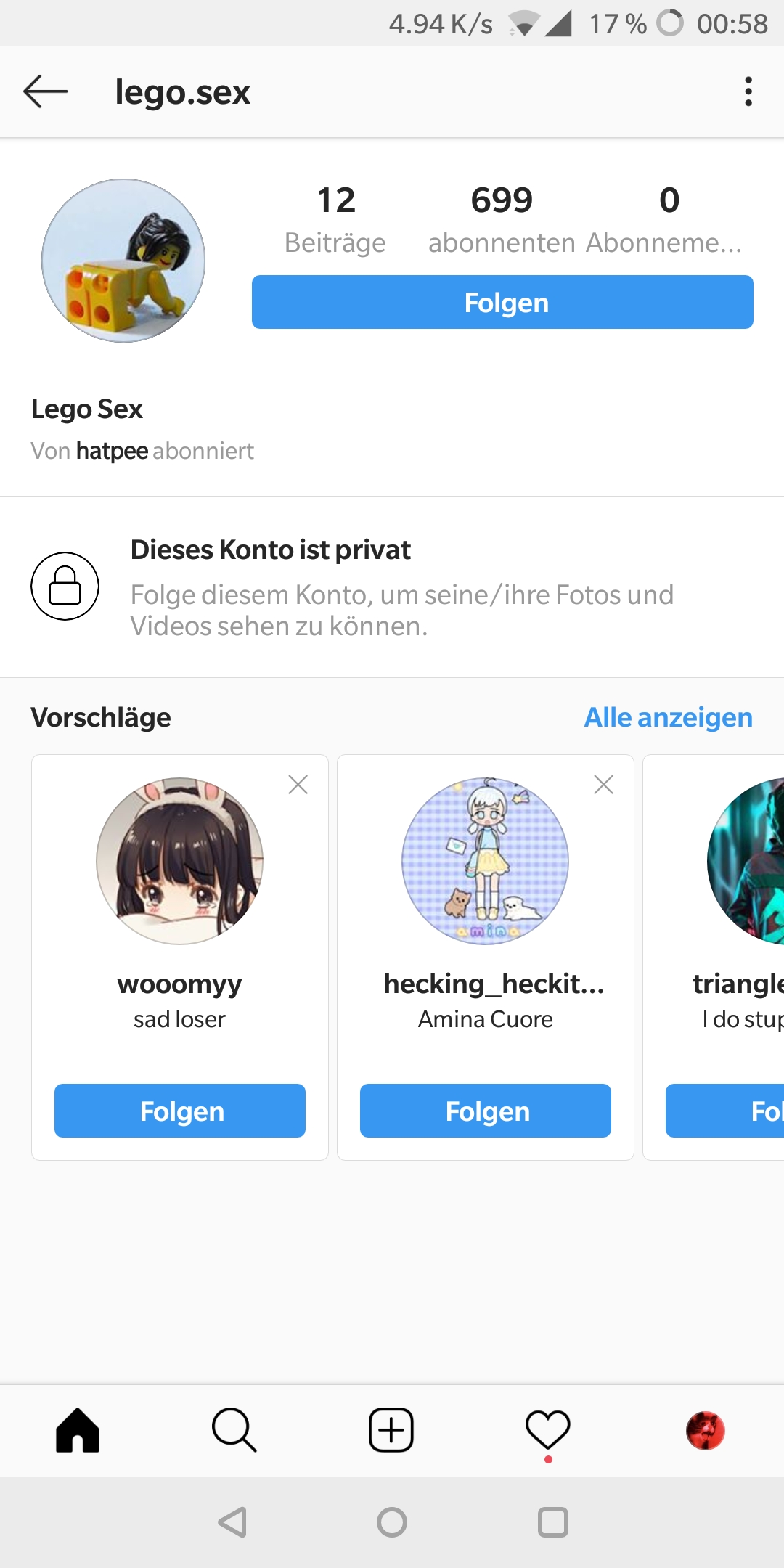Open the three-dot overflow menu
Viewport: 784px width, 1568px height.
[748, 92]
